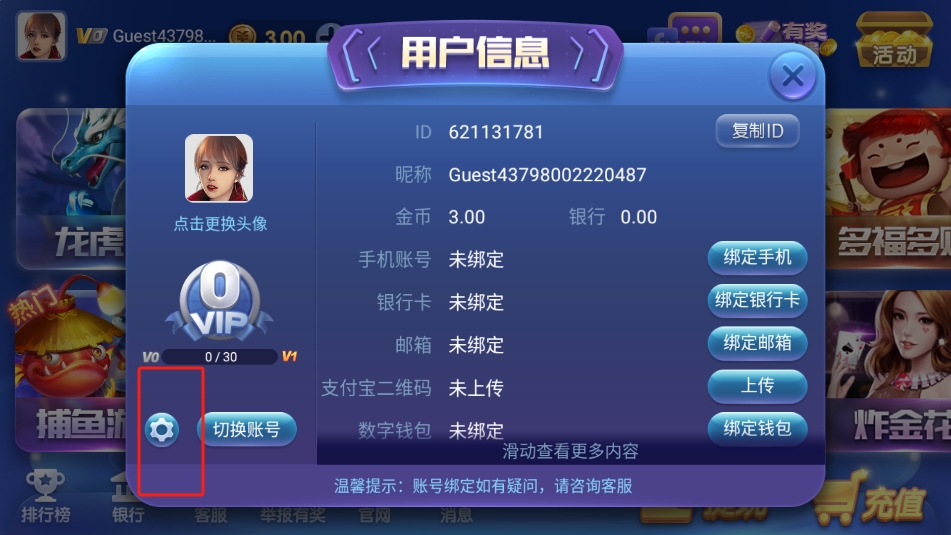This screenshot has height=535, width=951.
Task: Tap 切换账号 to switch account
Action: coord(247,430)
